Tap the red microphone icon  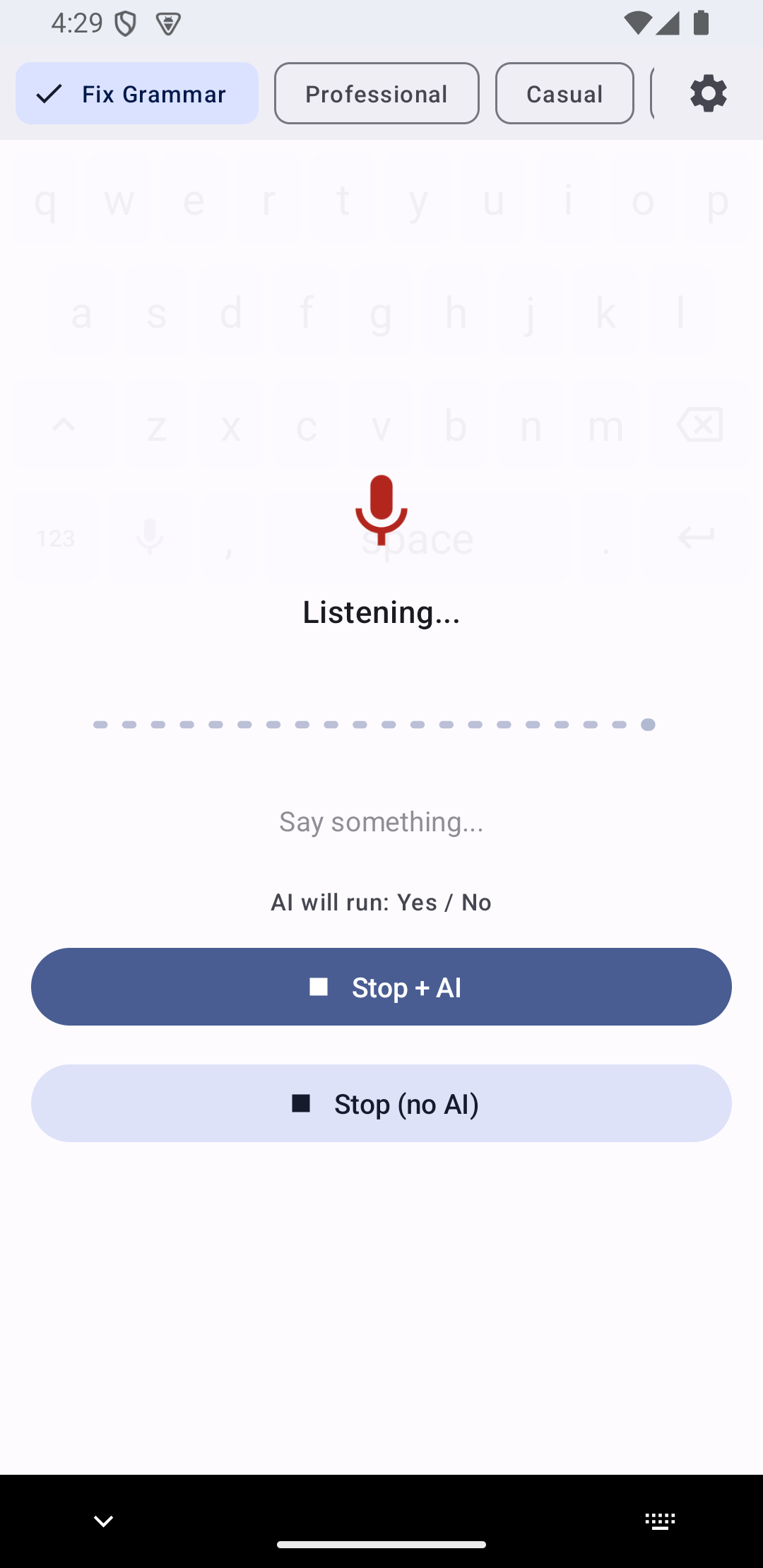pos(381,510)
